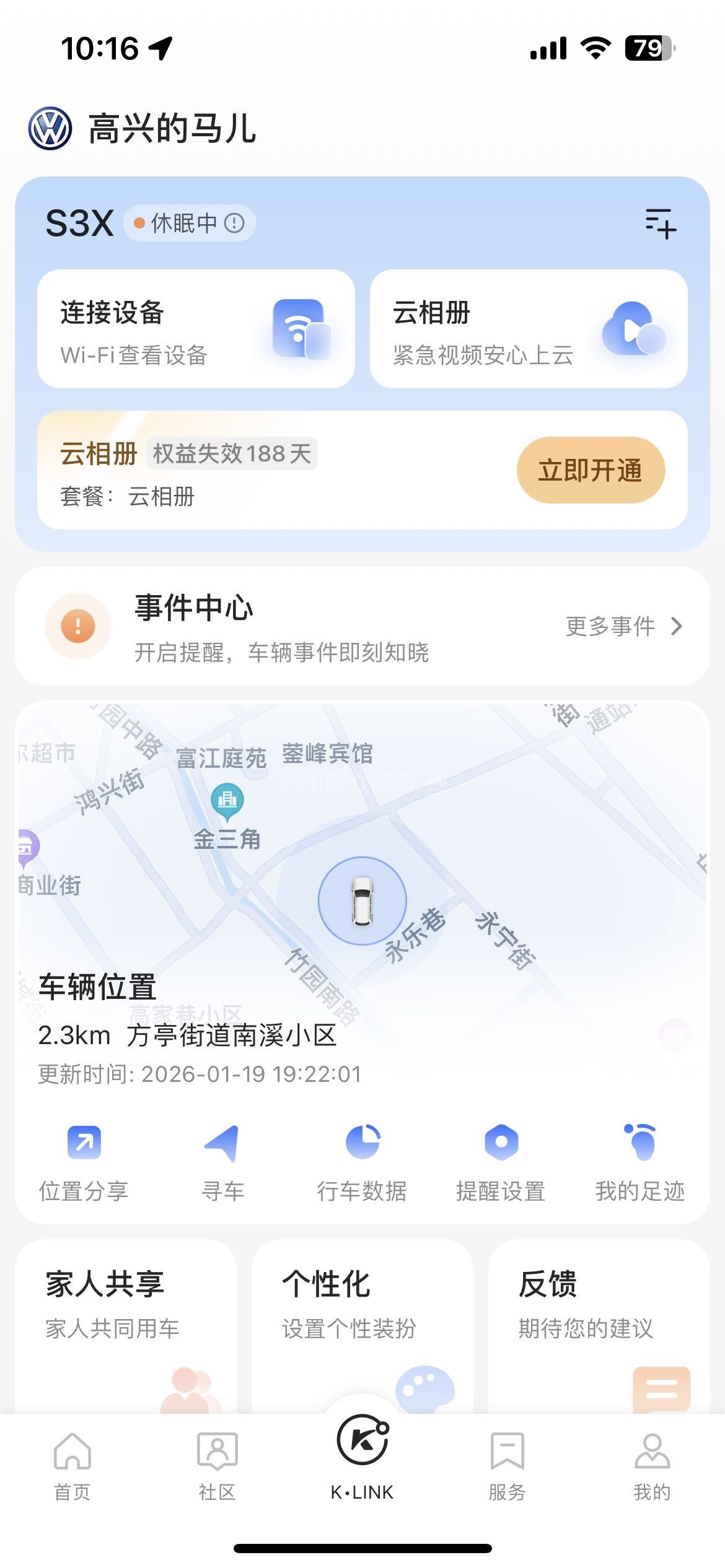Open the 云相册 emergency video card
This screenshot has width=725, height=1568.
coord(529,329)
